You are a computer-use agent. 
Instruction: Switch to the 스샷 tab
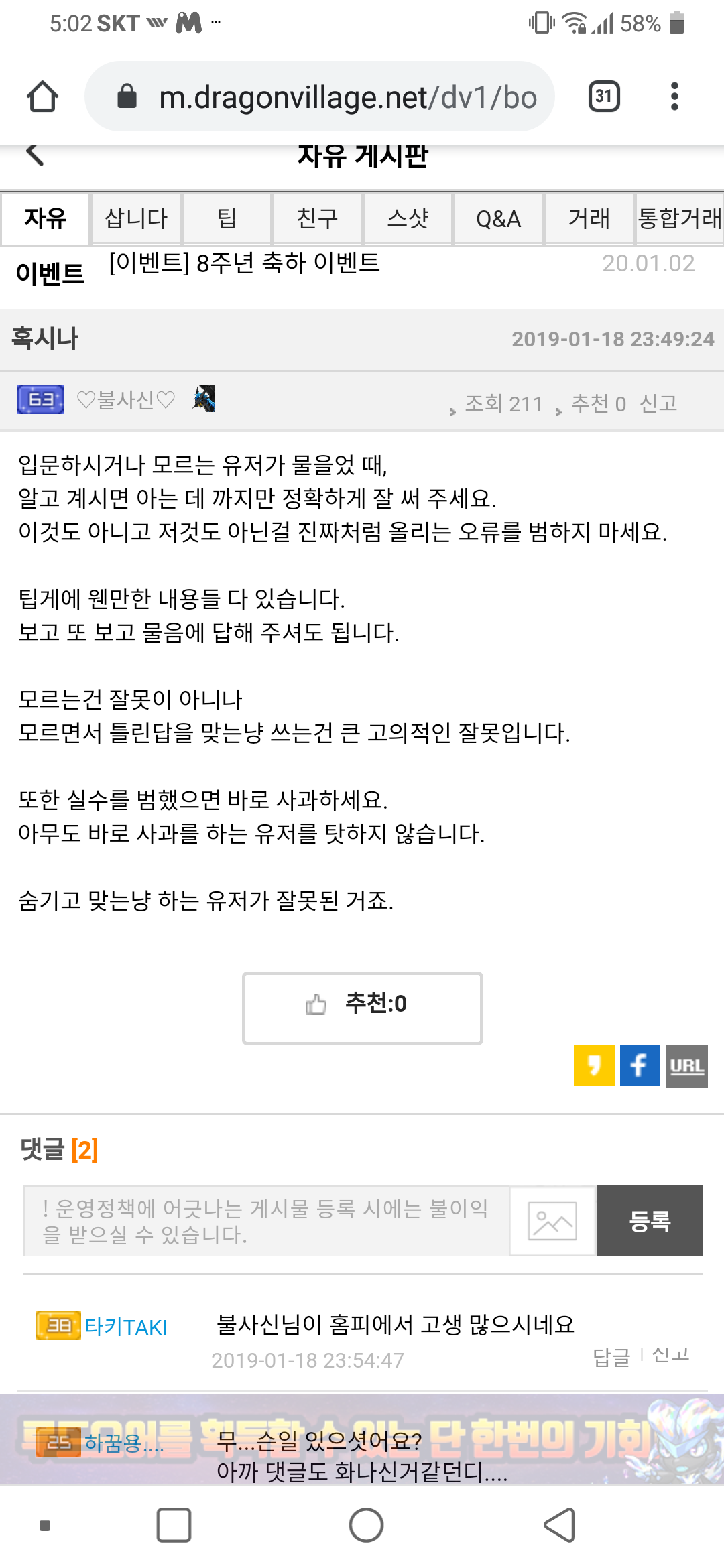click(408, 218)
